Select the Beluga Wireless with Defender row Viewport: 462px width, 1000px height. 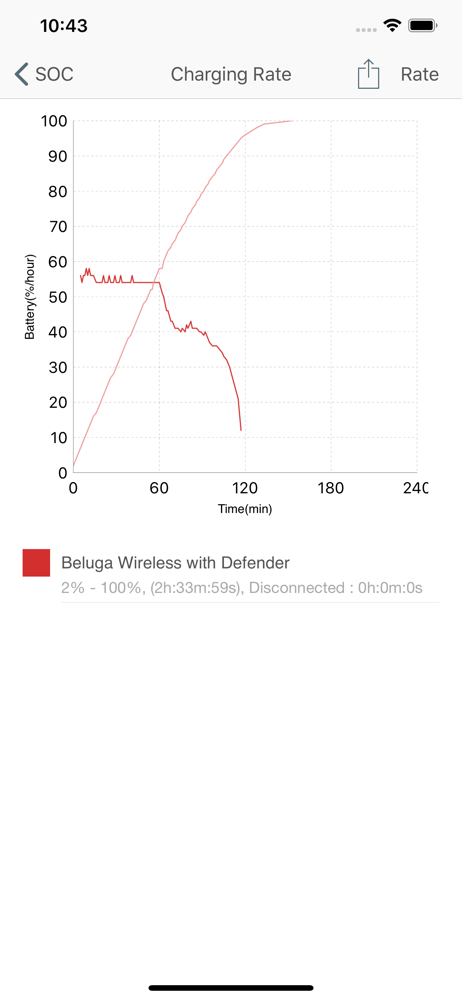(231, 574)
